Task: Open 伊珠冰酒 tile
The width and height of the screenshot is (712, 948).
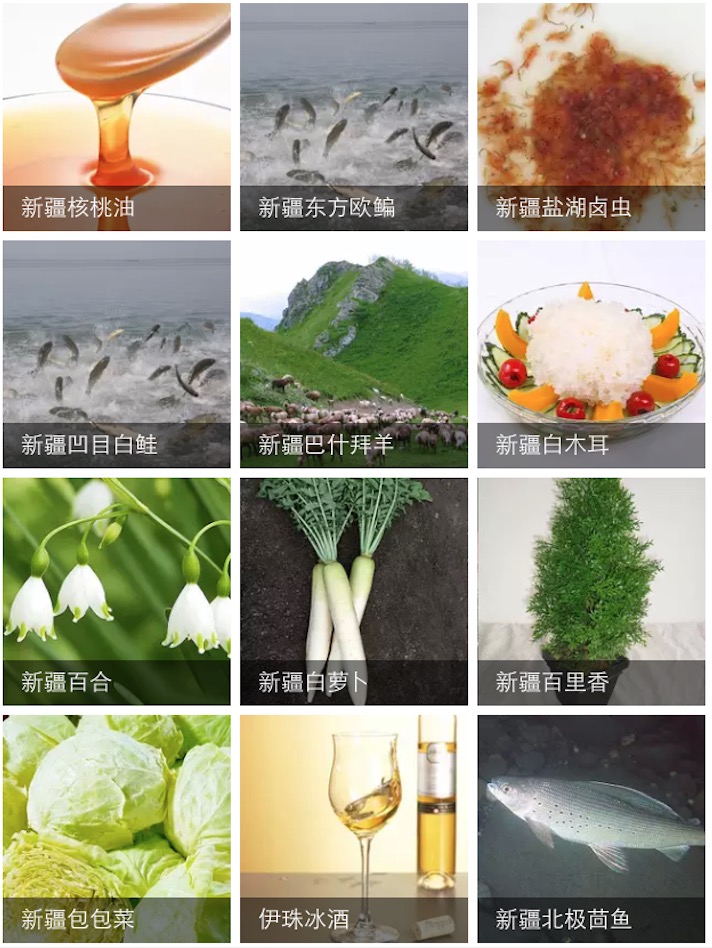Action: (x=354, y=829)
